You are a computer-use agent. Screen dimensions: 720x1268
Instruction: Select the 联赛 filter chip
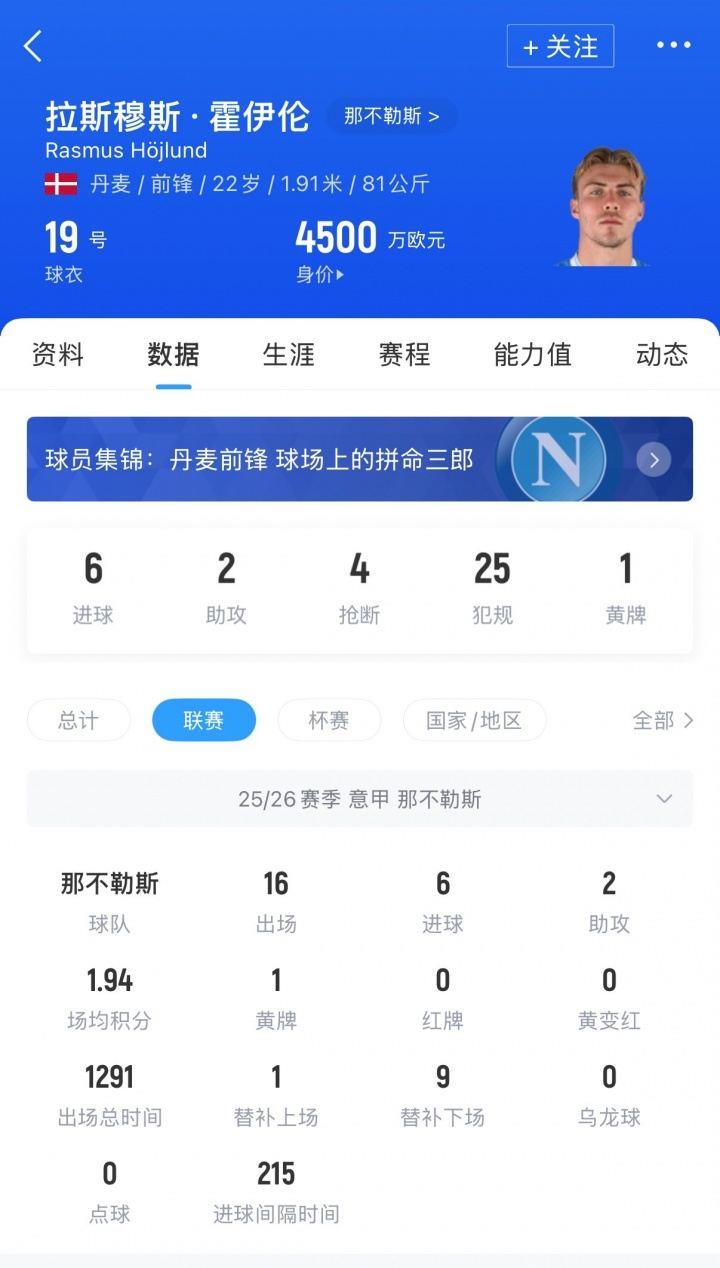coord(203,720)
